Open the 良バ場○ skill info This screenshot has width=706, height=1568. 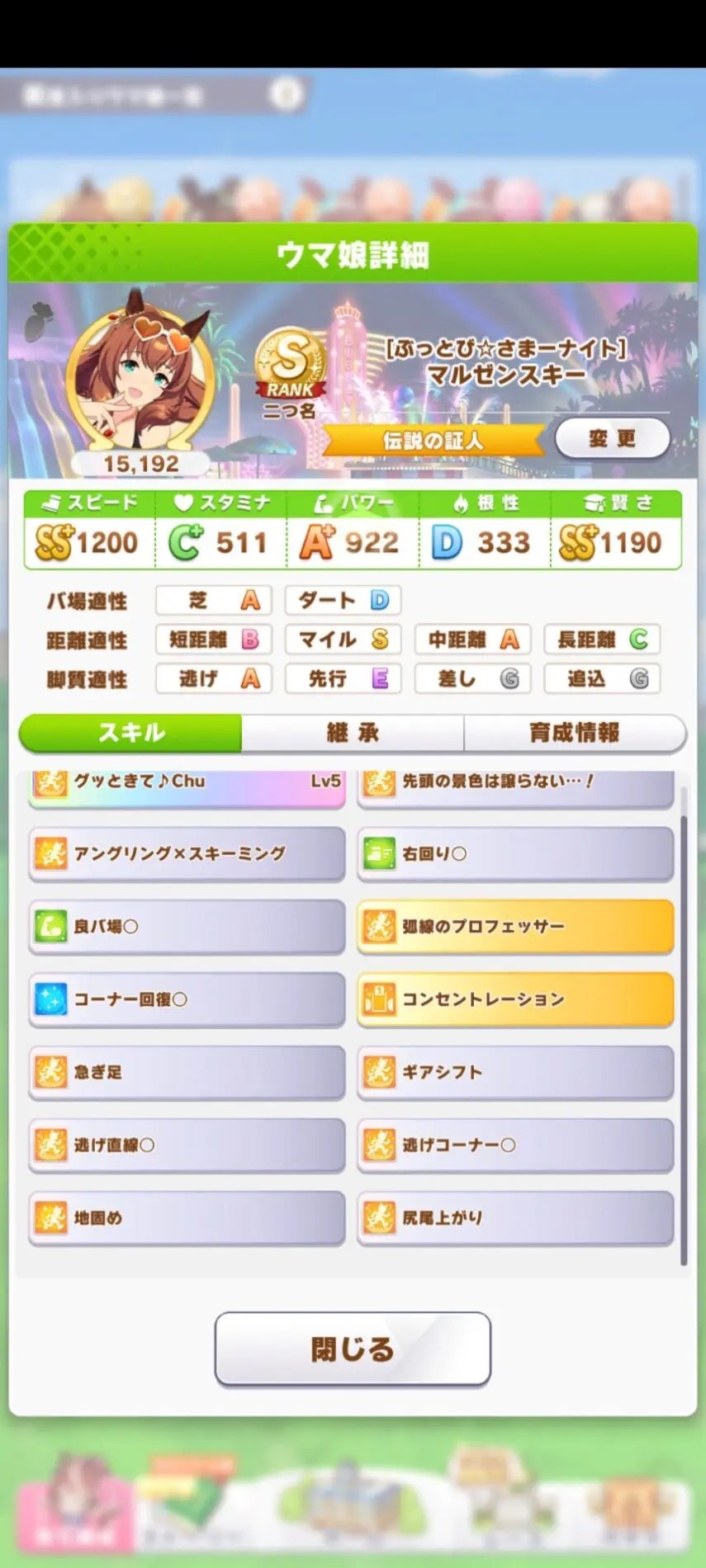click(187, 926)
